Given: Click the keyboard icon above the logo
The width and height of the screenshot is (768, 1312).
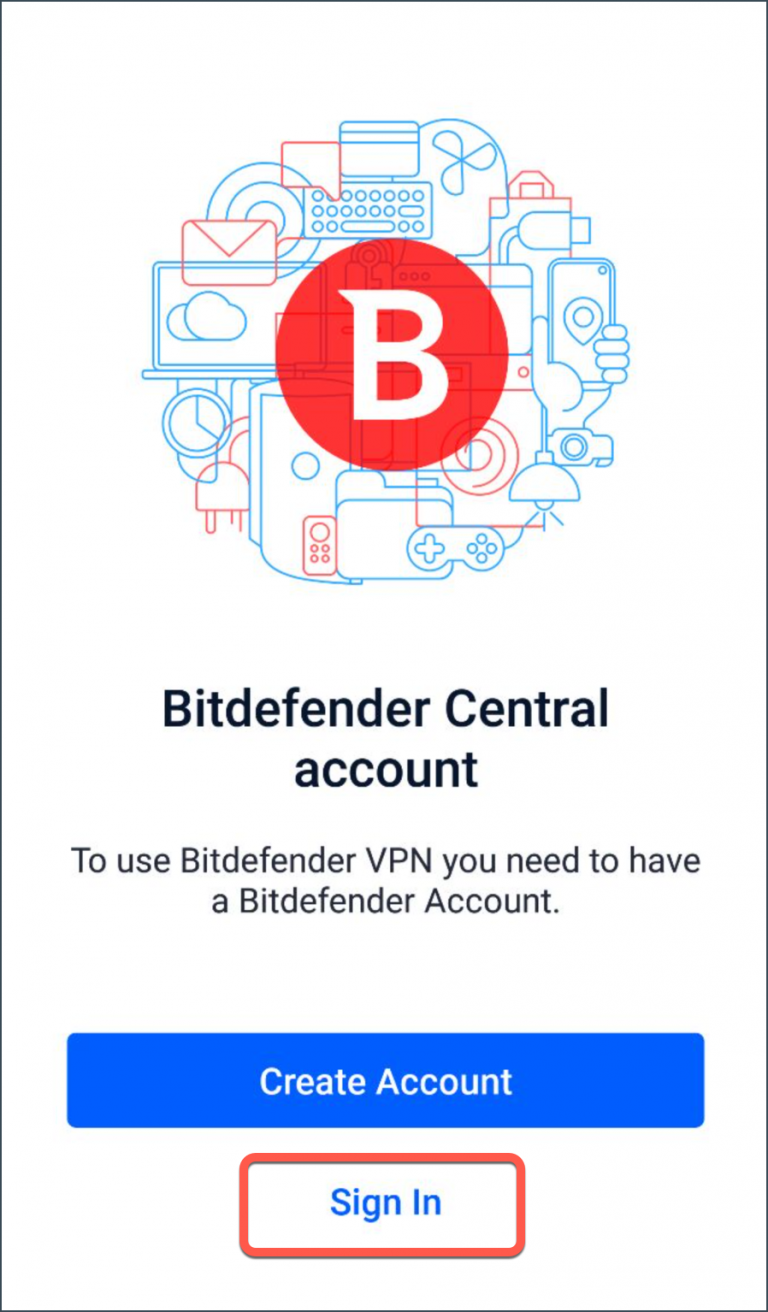Looking at the screenshot, I should (x=367, y=209).
